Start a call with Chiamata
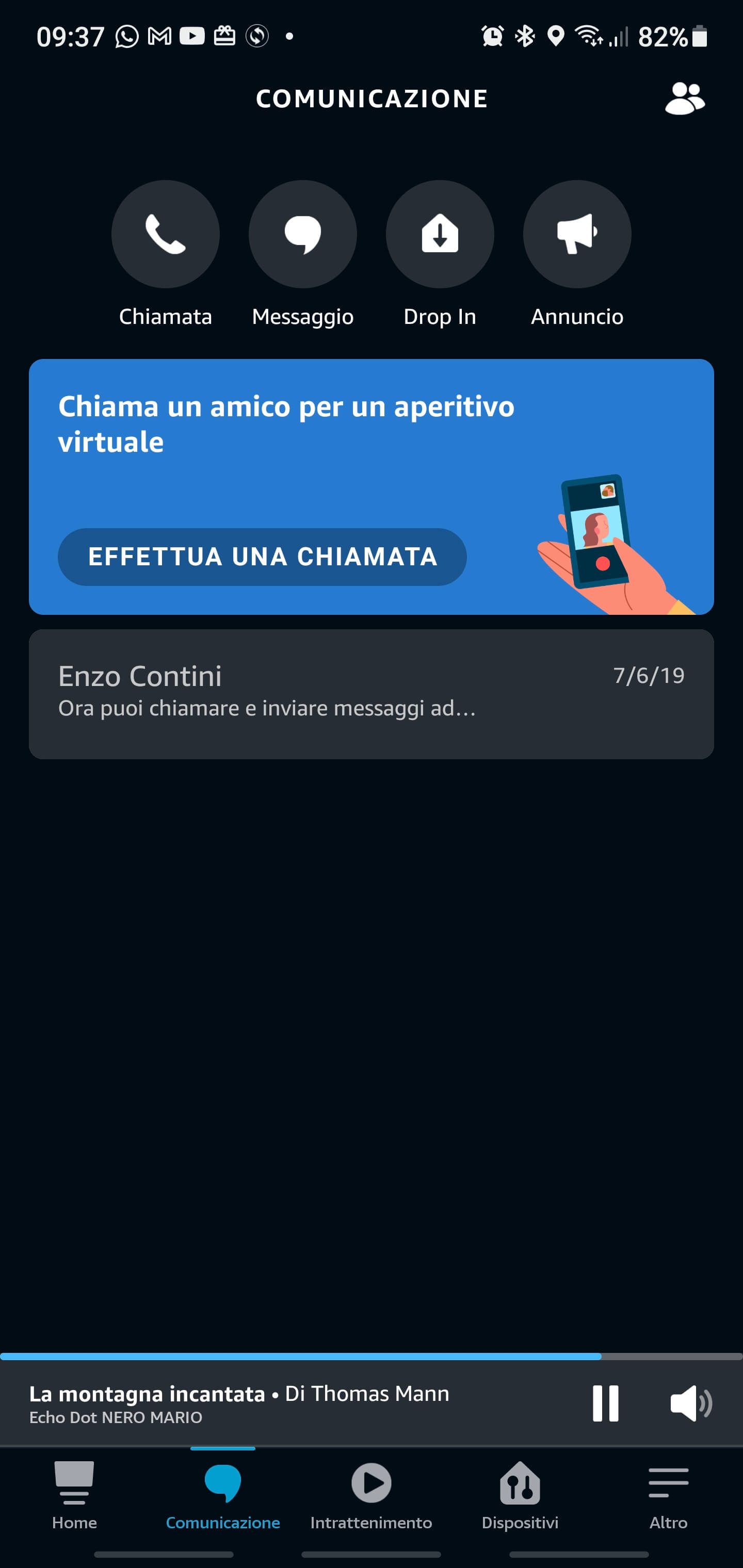743x1568 pixels. coord(165,234)
